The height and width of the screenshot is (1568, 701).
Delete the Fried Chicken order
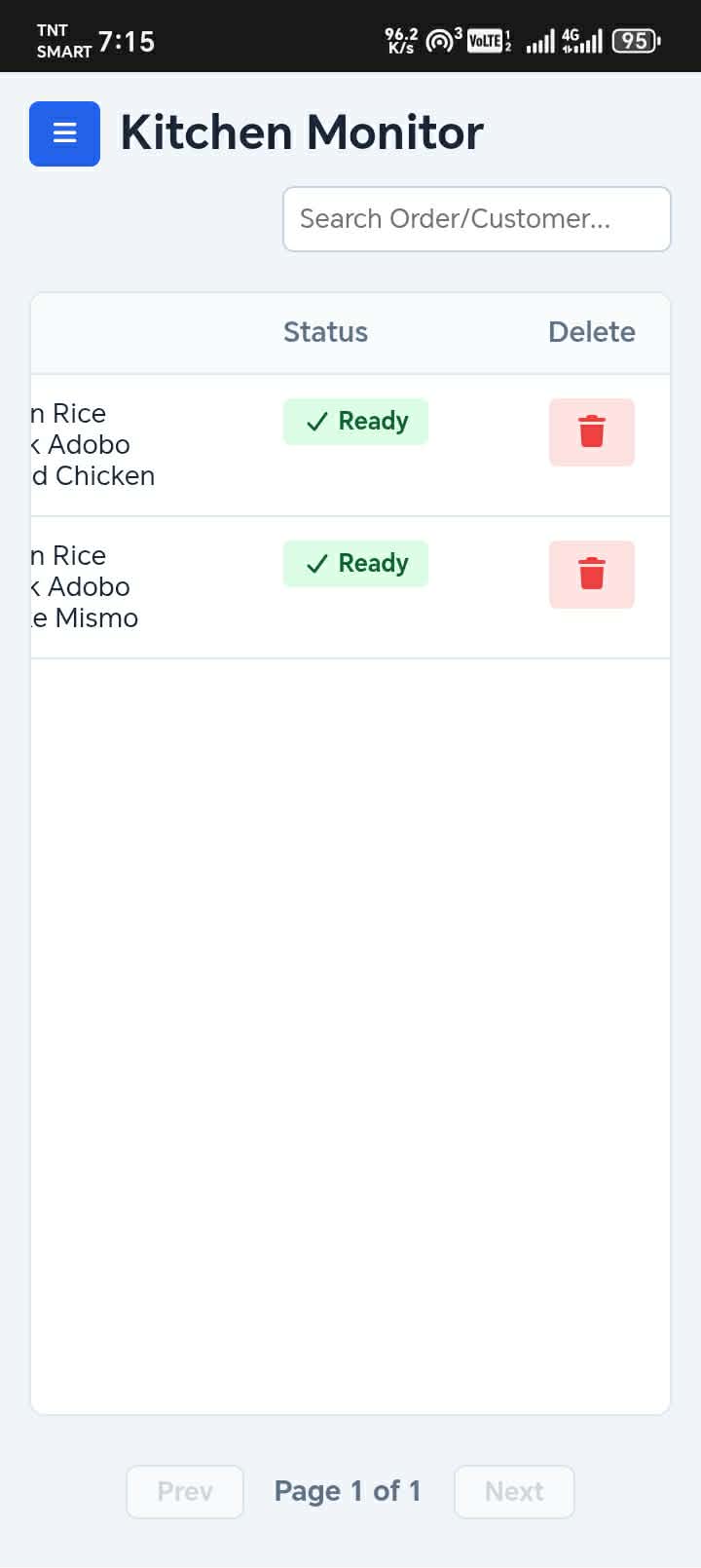591,431
